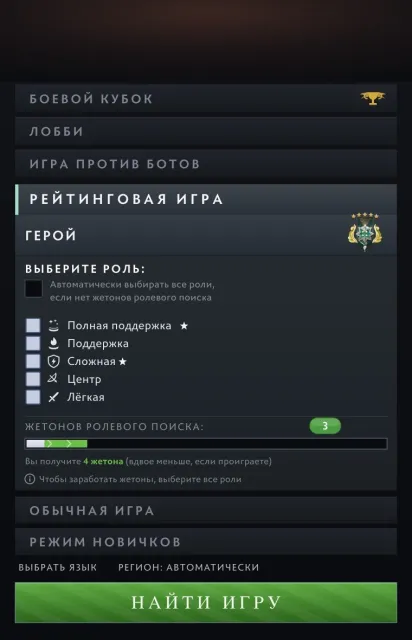
Task: Collapse the Рейтинговая игра section
Action: point(206,199)
